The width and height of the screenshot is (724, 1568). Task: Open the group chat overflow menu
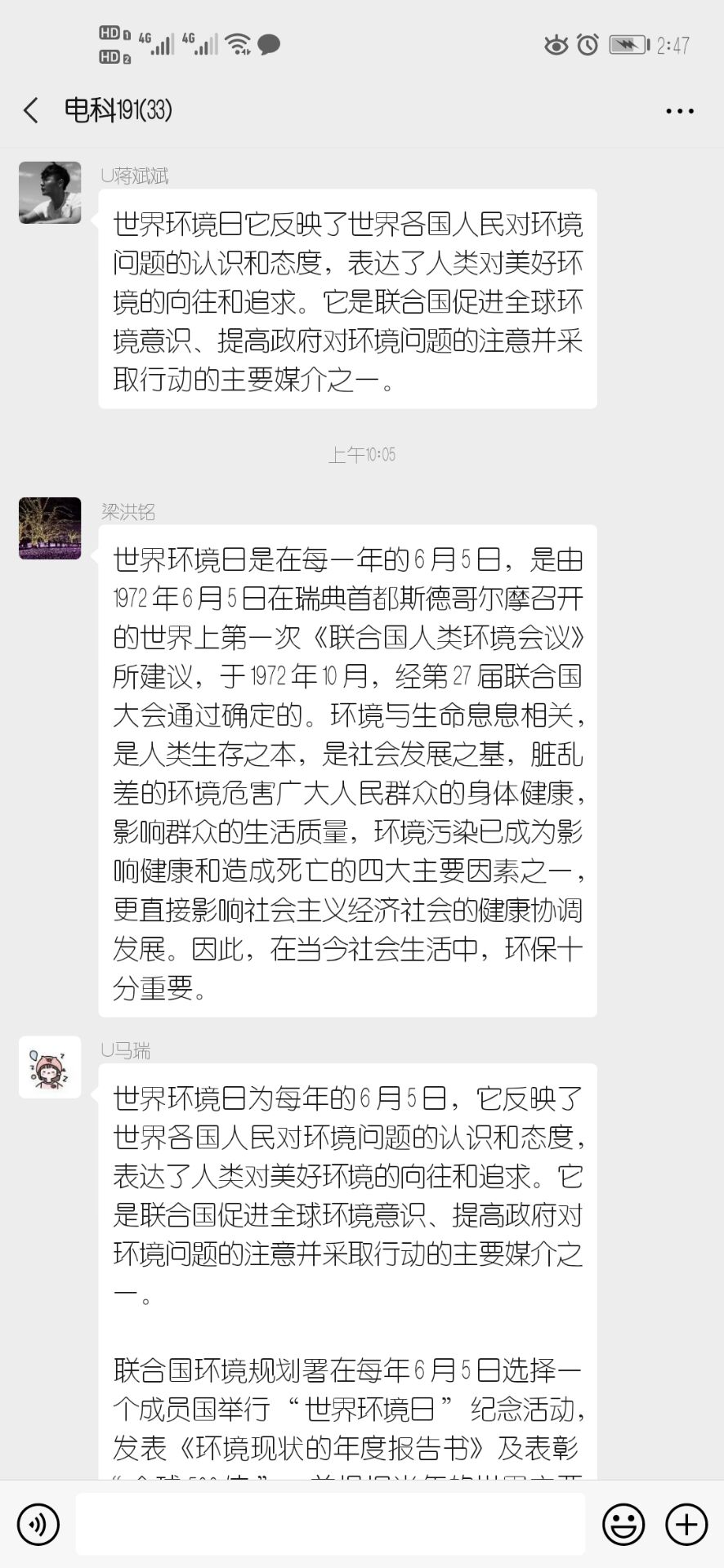[679, 111]
